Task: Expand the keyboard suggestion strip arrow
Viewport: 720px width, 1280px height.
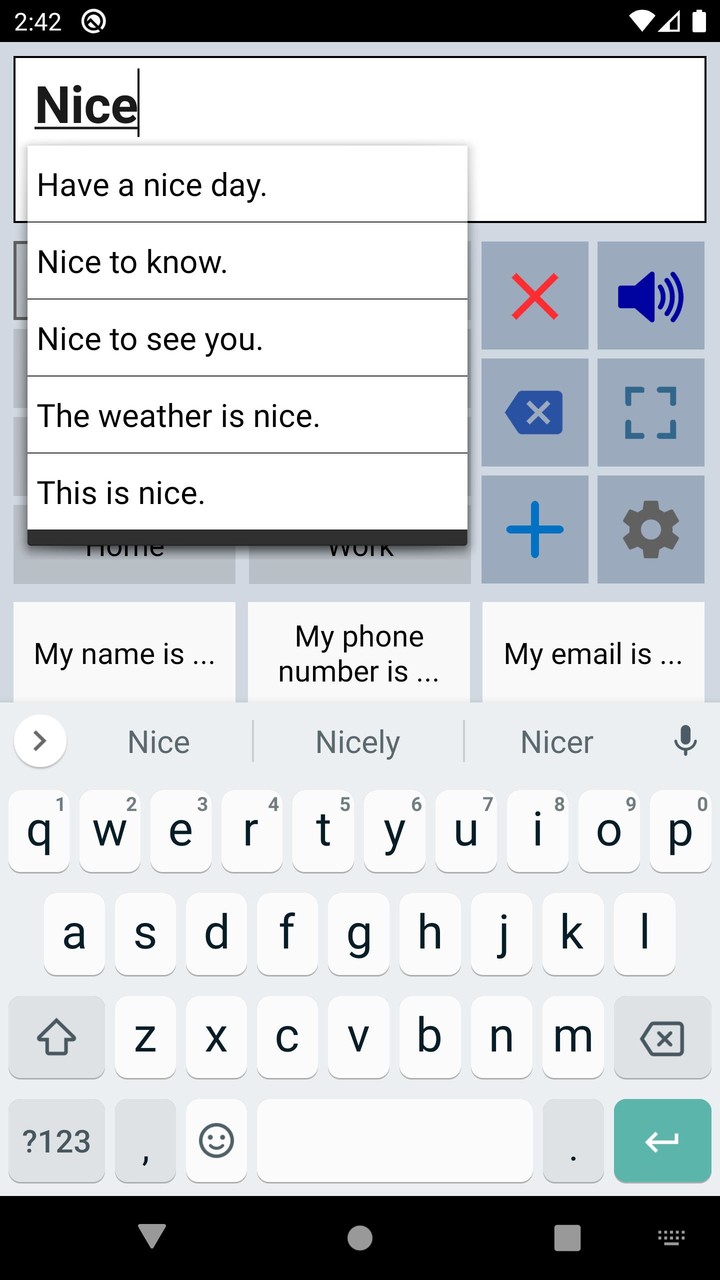Action: (x=40, y=742)
